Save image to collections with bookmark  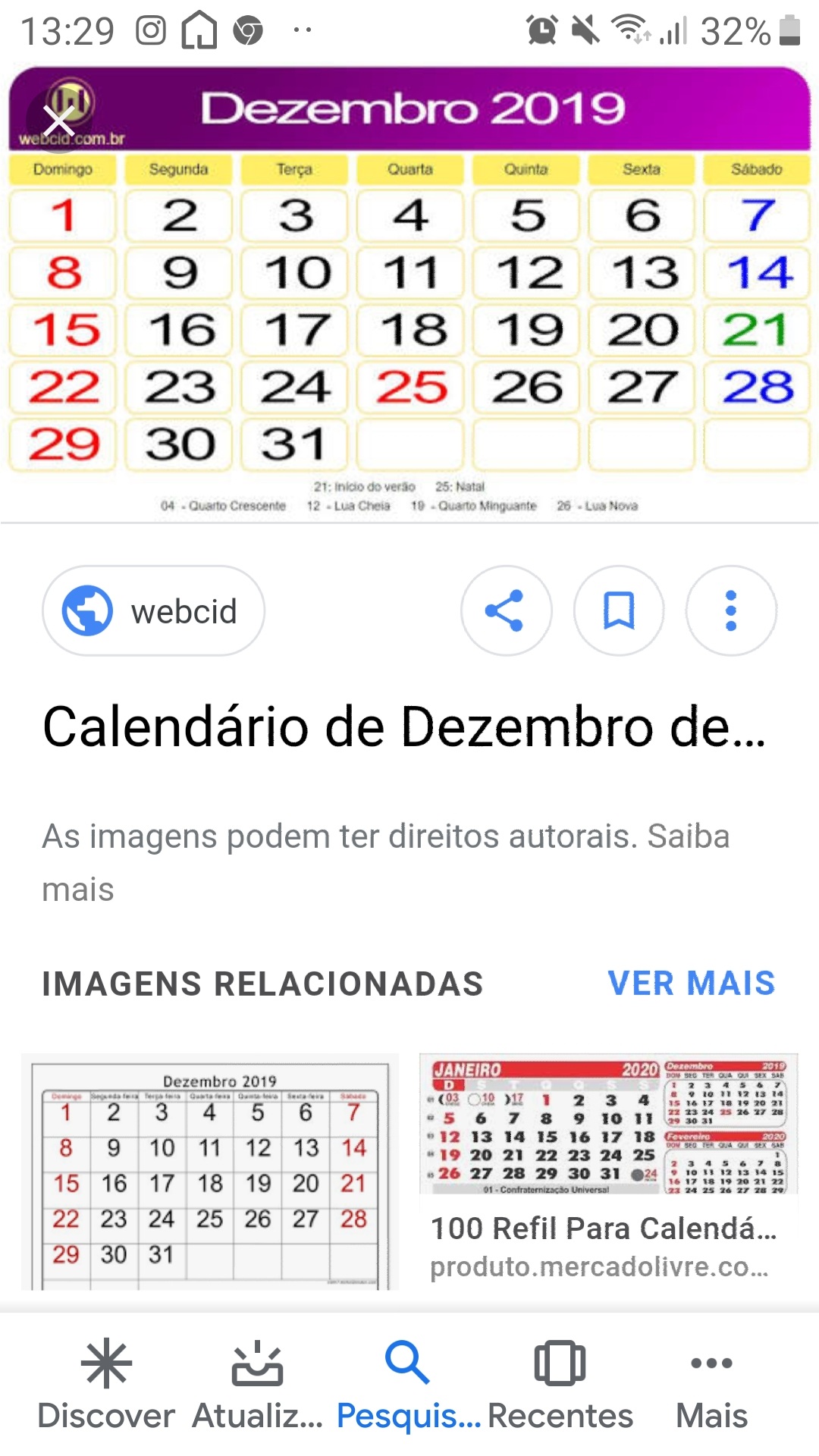click(x=619, y=611)
